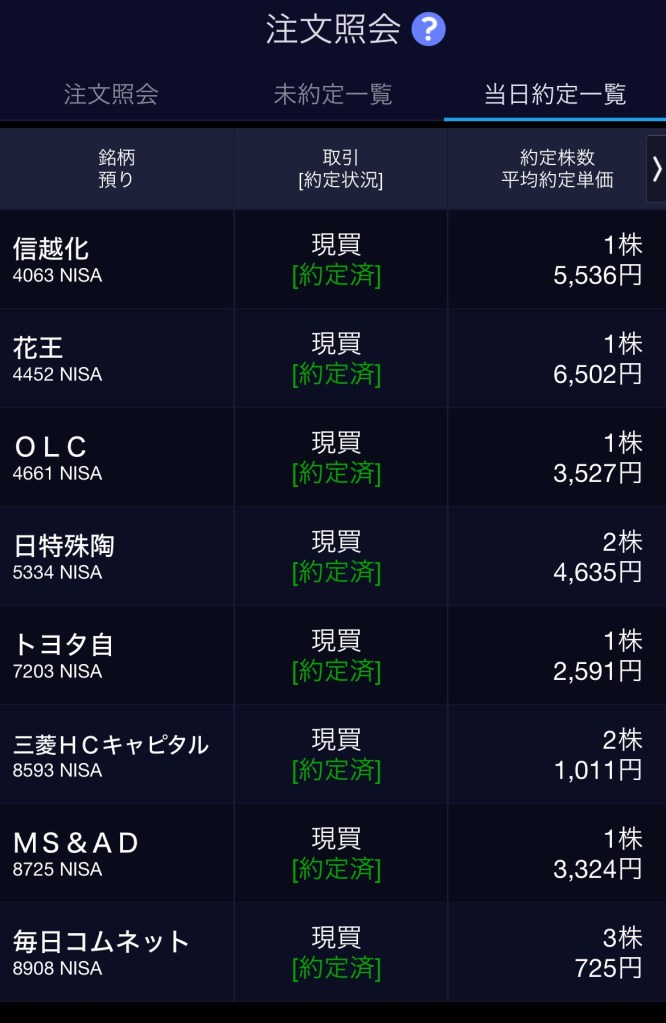Switch to the 未約定一覧 tab

(x=333, y=95)
